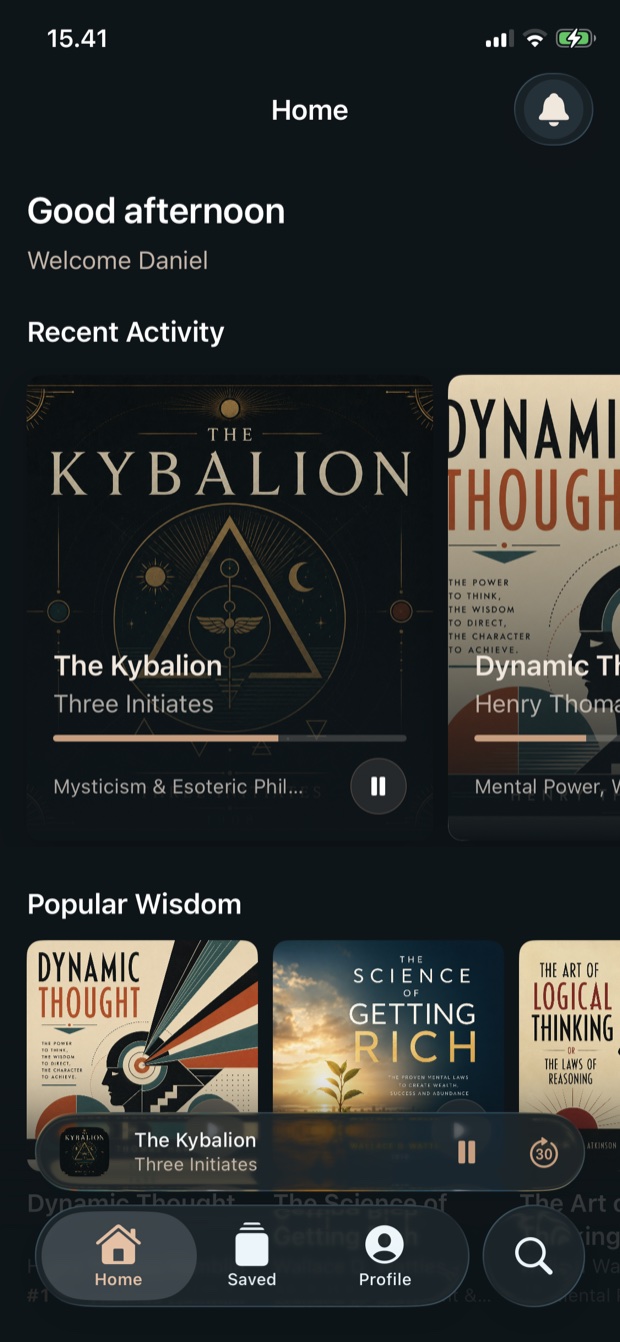Select the Home tab
The image size is (620, 1342).
click(x=118, y=1256)
